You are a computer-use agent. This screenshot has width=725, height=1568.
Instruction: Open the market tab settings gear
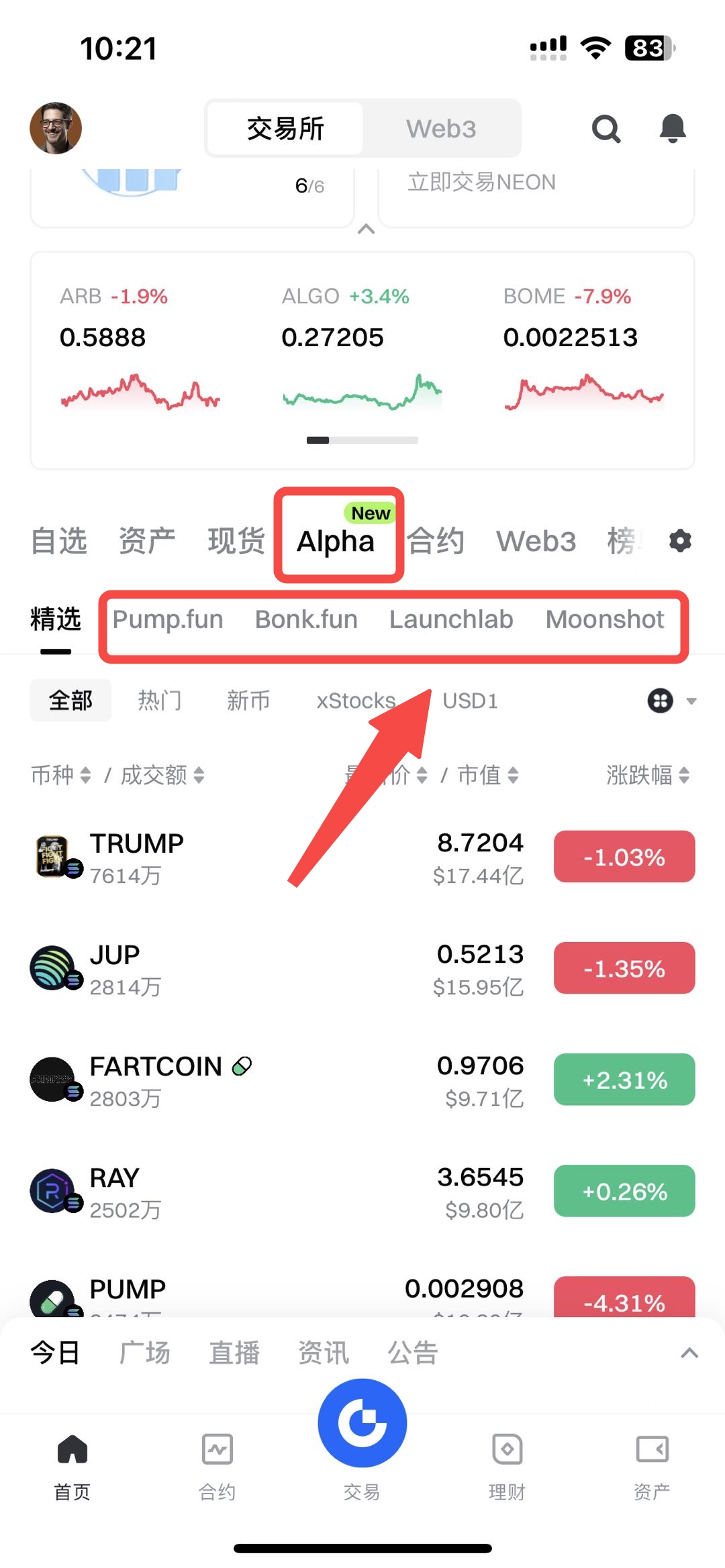coord(680,541)
